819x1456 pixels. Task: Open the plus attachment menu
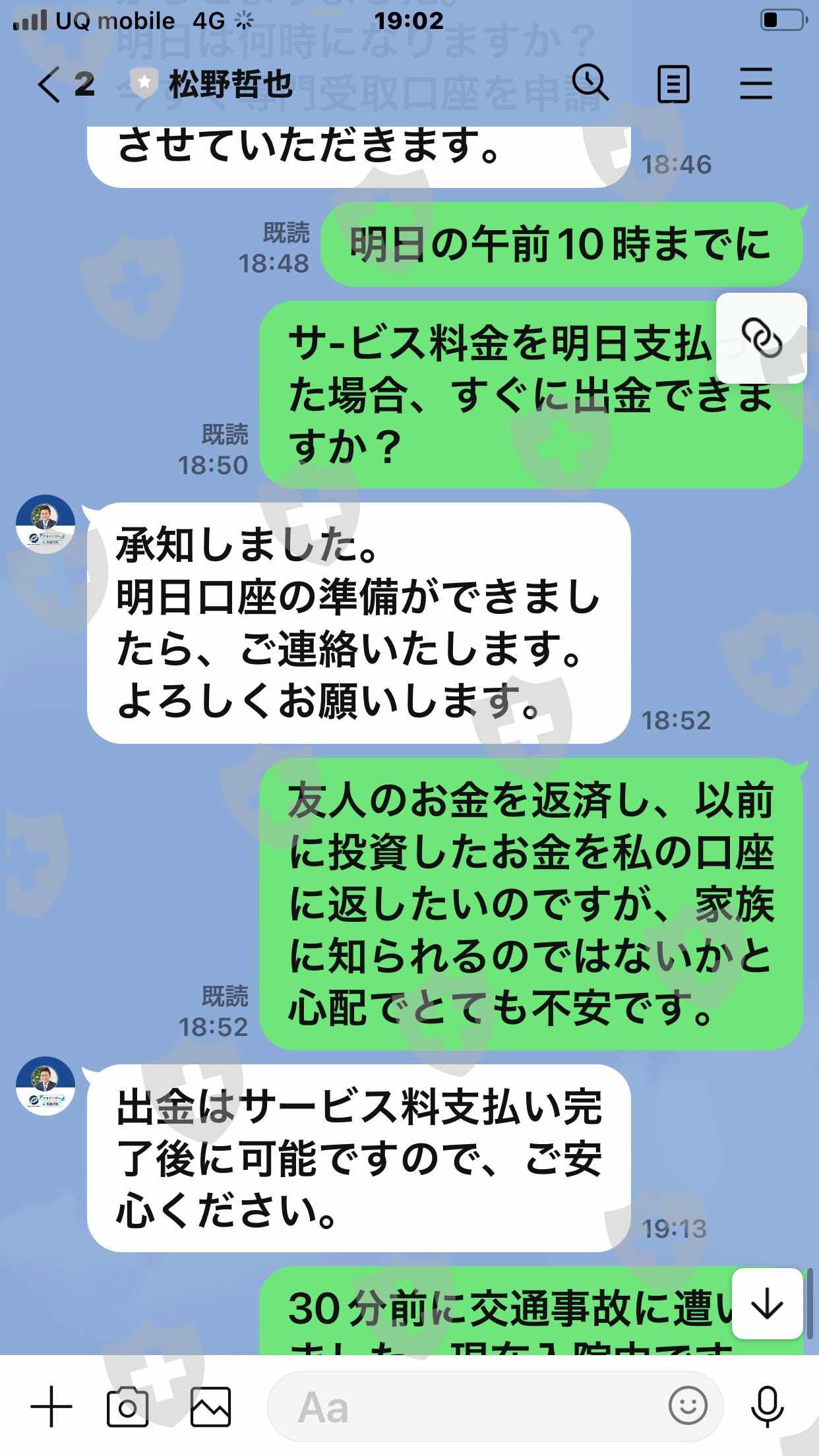[x=51, y=1406]
